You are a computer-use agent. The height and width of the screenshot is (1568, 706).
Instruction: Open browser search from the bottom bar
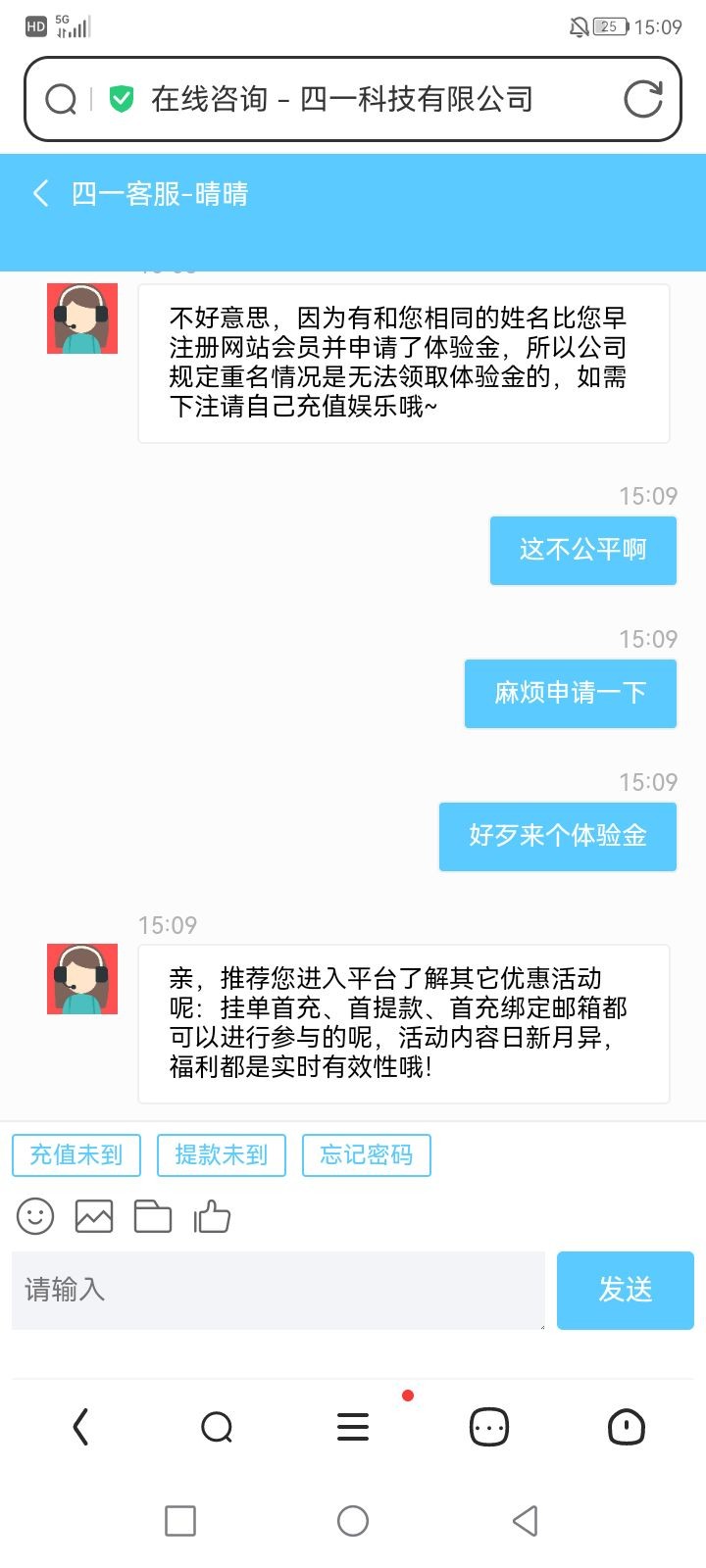click(x=217, y=1427)
